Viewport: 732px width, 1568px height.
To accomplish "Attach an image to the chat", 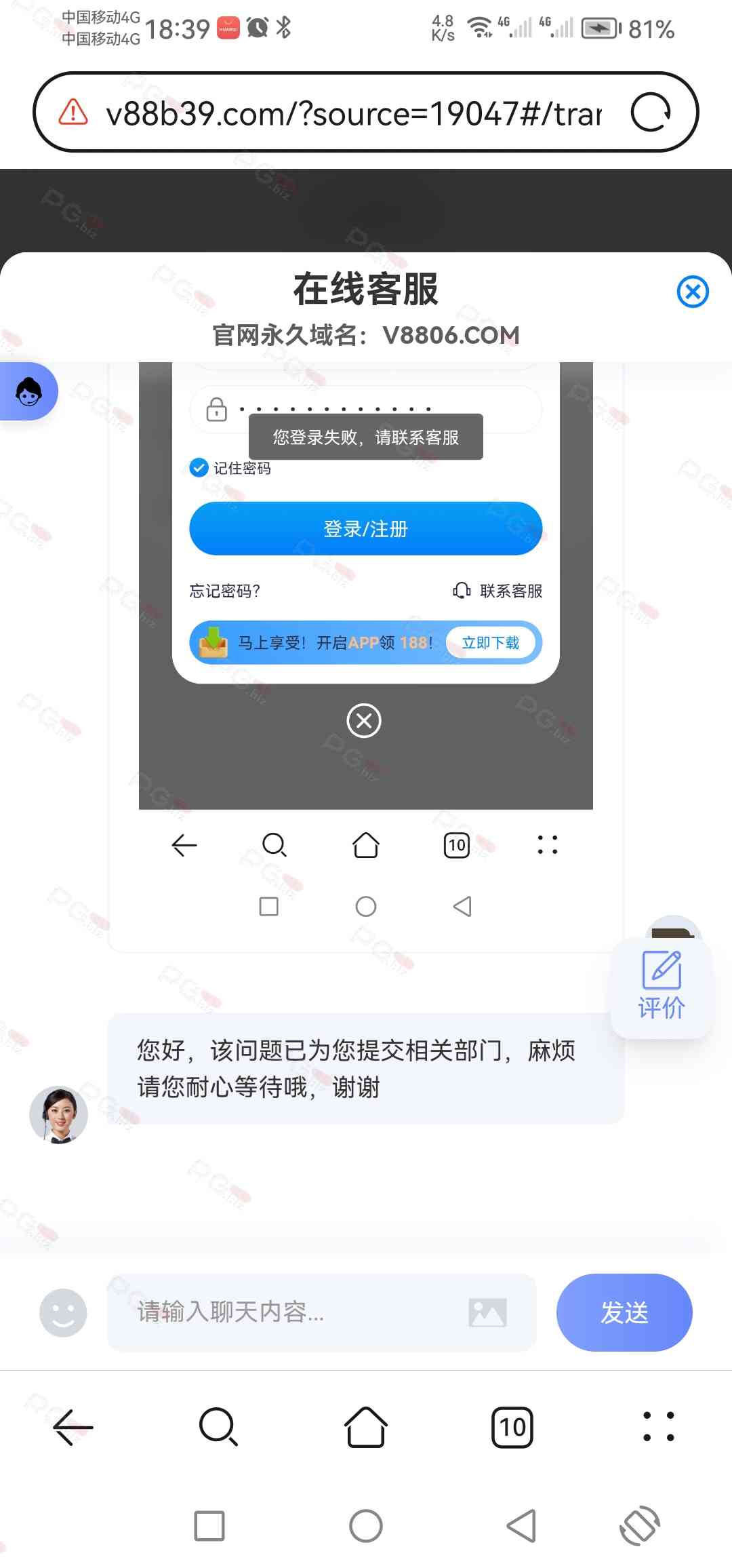I will click(487, 1312).
